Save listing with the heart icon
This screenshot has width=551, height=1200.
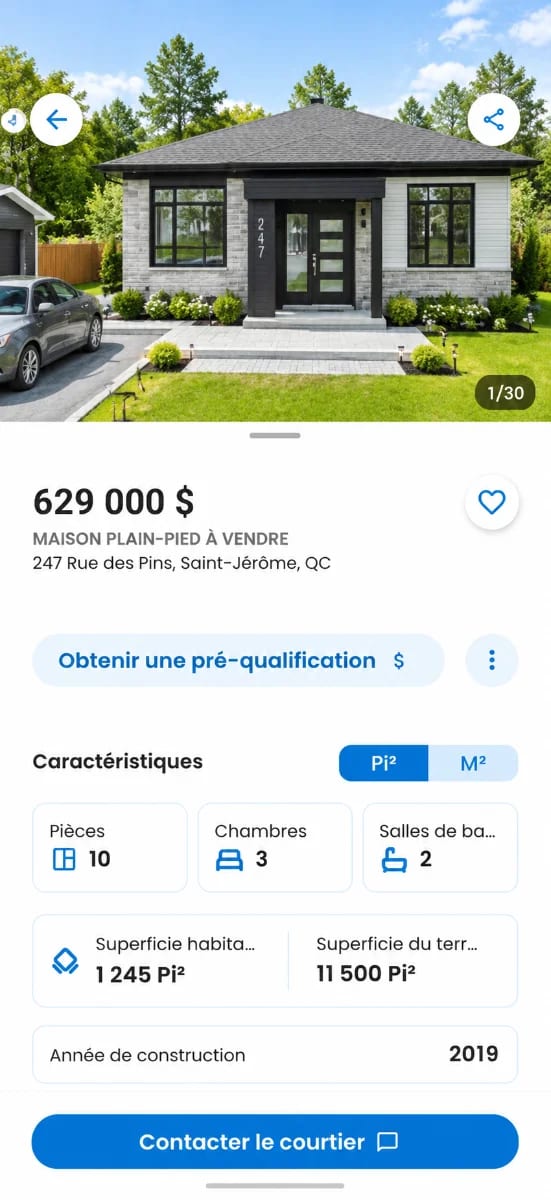point(492,502)
